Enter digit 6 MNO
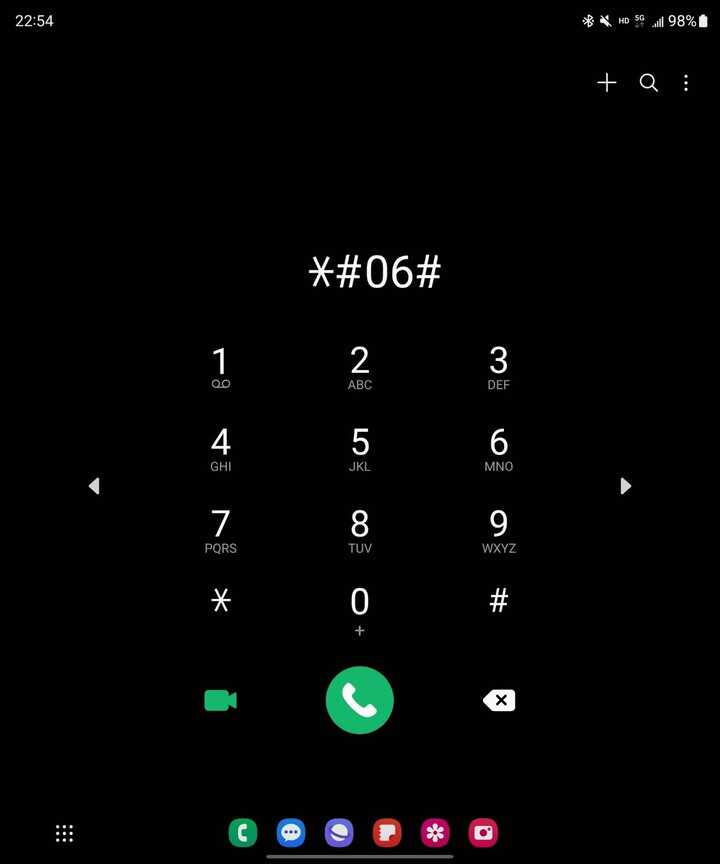Viewport: 720px width, 864px height. point(498,449)
